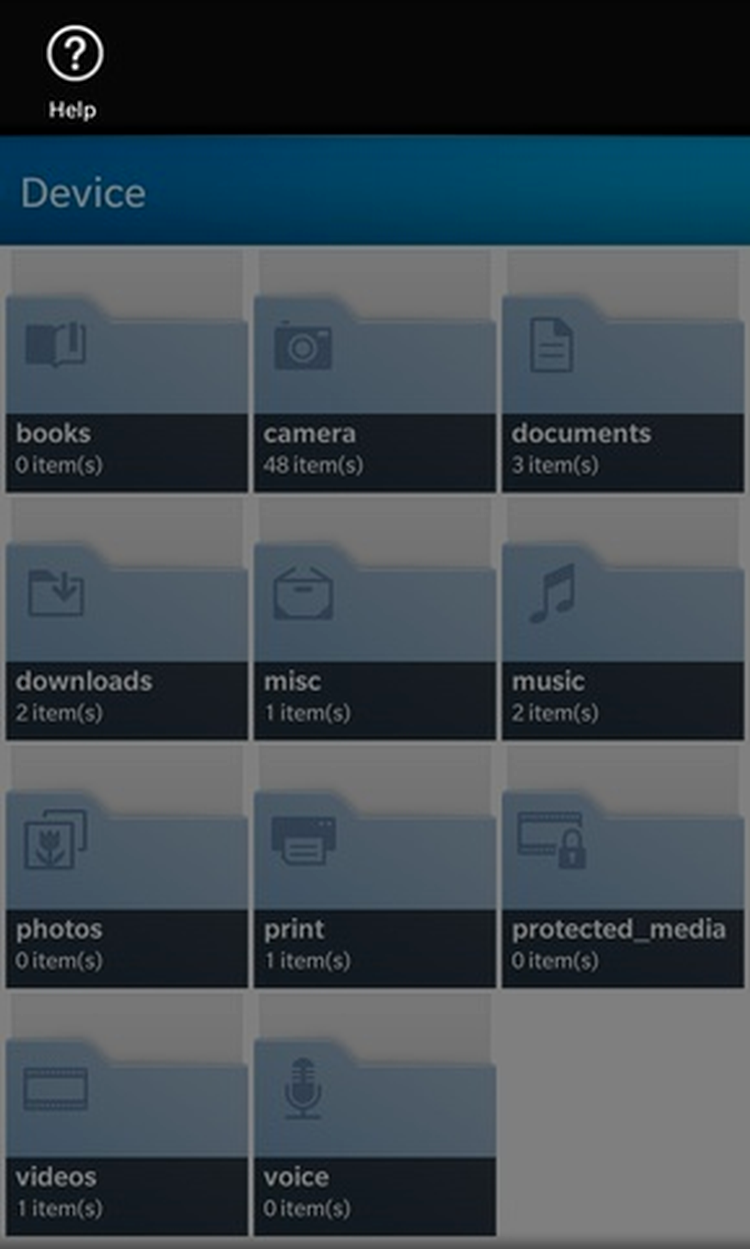Screen dimensions: 750x1249
Task: Open the books folder
Action: (127, 392)
